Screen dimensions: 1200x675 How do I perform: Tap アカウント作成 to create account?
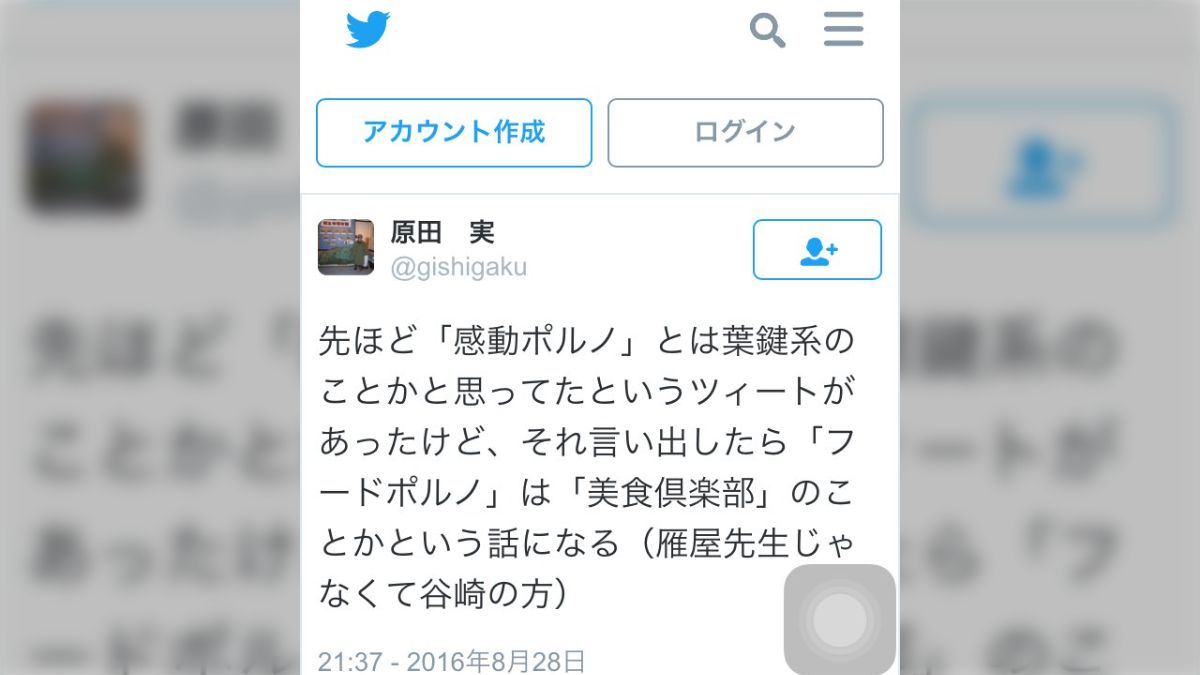pyautogui.click(x=454, y=132)
